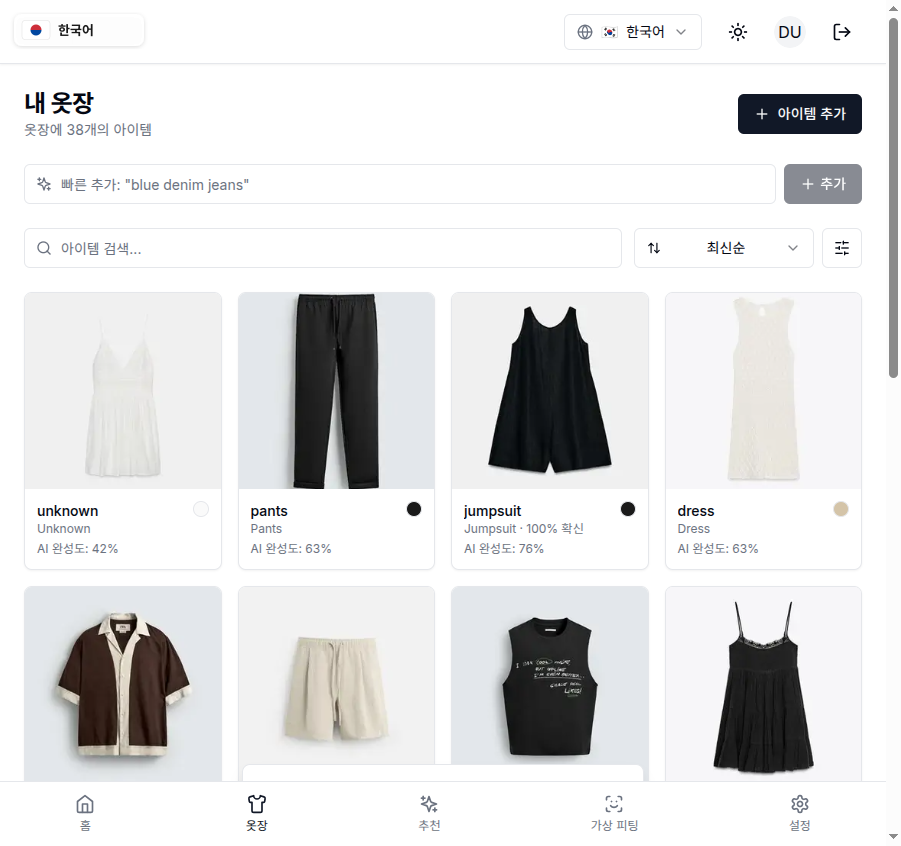This screenshot has height=846, width=901.
Task: Open the black strap mini dress card
Action: [x=763, y=680]
